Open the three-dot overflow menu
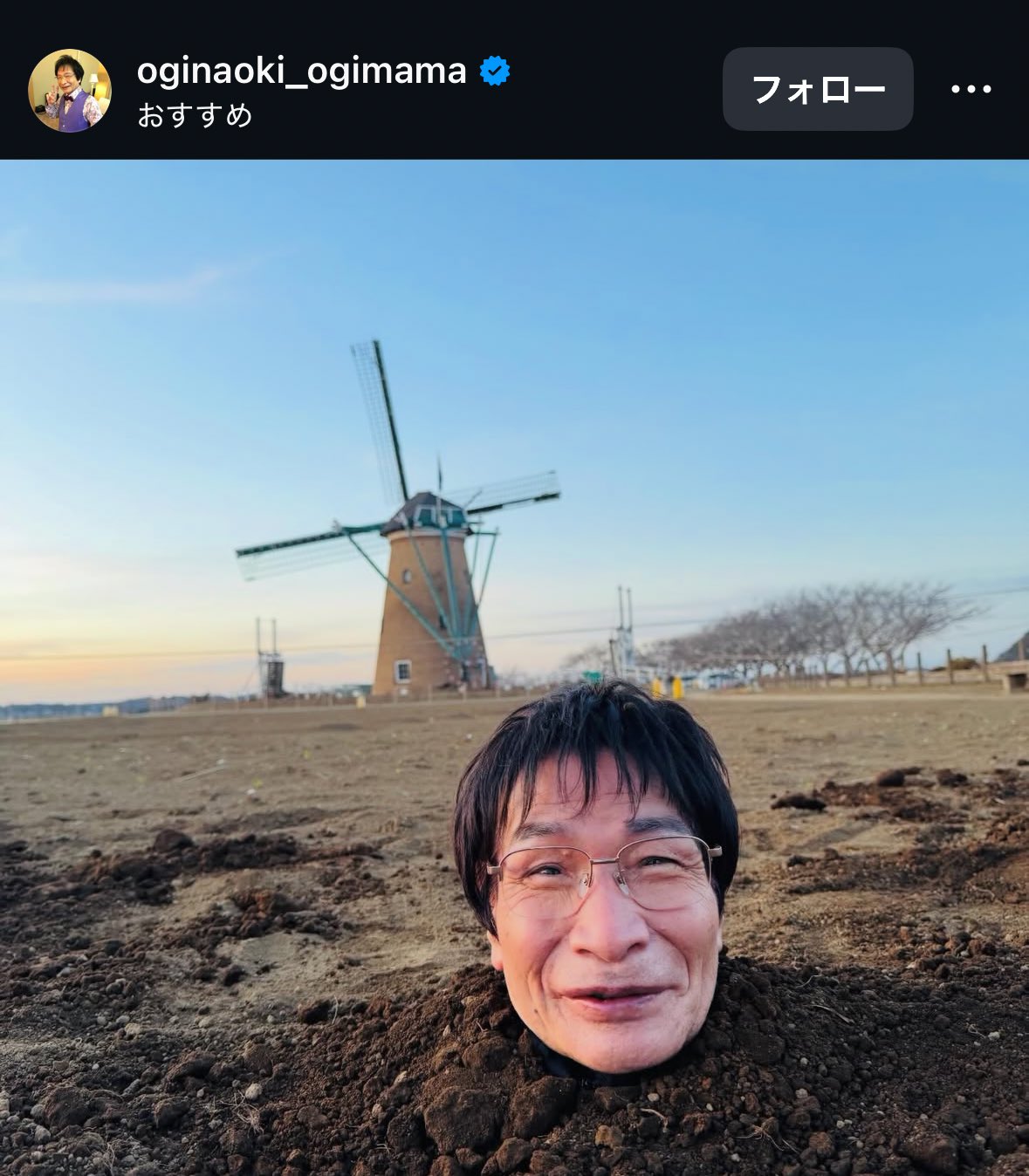This screenshot has width=1029, height=1176. tap(971, 89)
